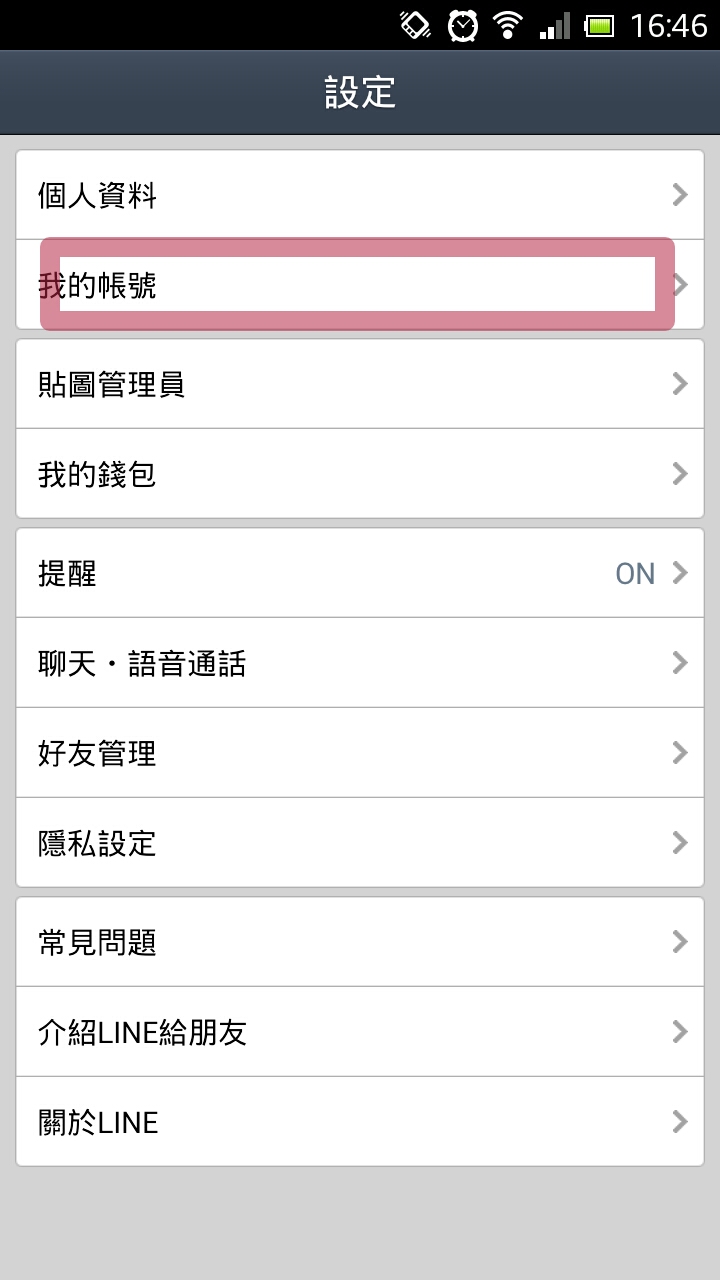Screen dimensions: 720x1280
Task: View 常見問題 FAQ
Action: (360, 942)
